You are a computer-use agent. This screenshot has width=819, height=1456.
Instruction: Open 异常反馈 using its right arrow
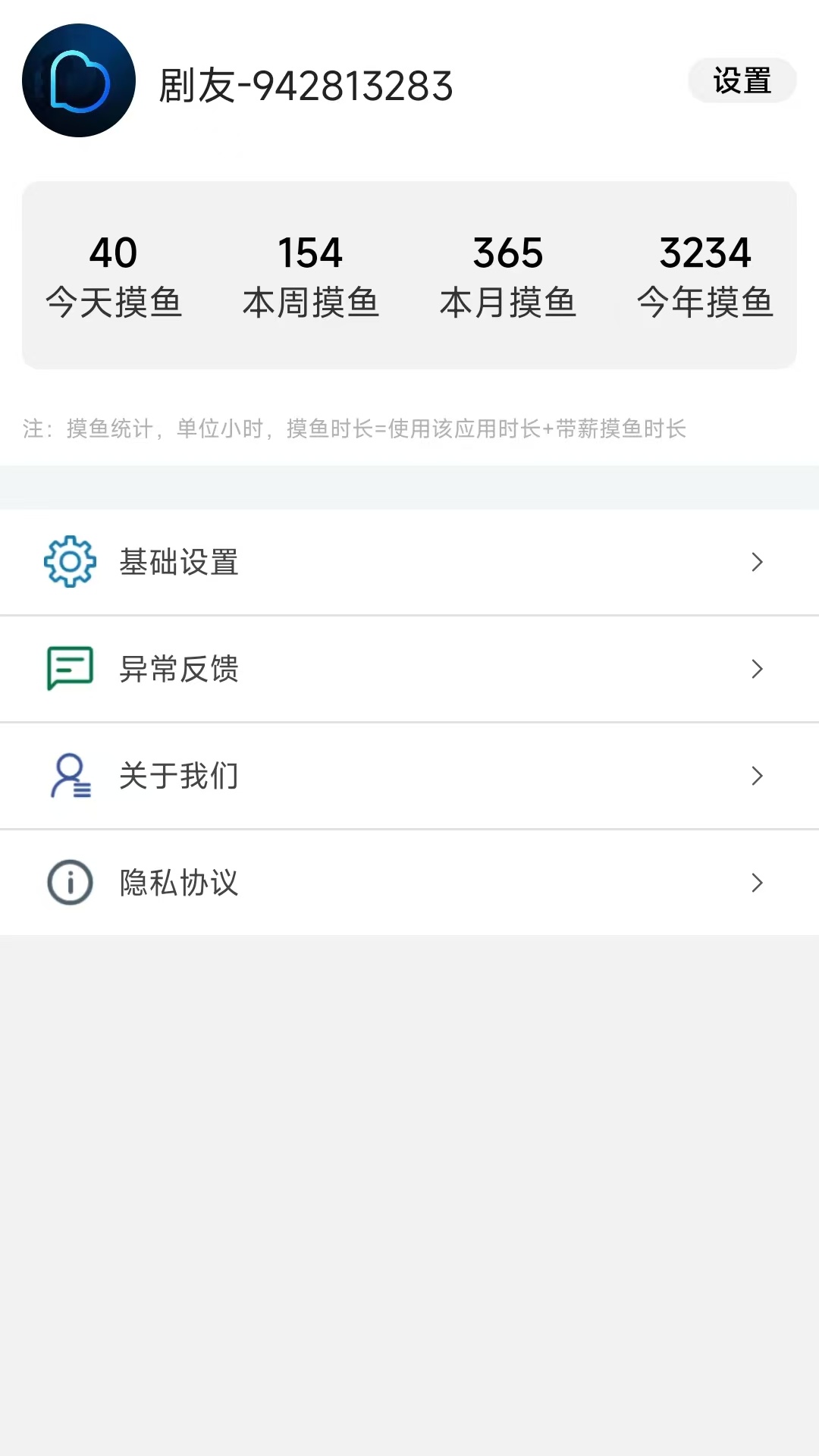coord(757,669)
